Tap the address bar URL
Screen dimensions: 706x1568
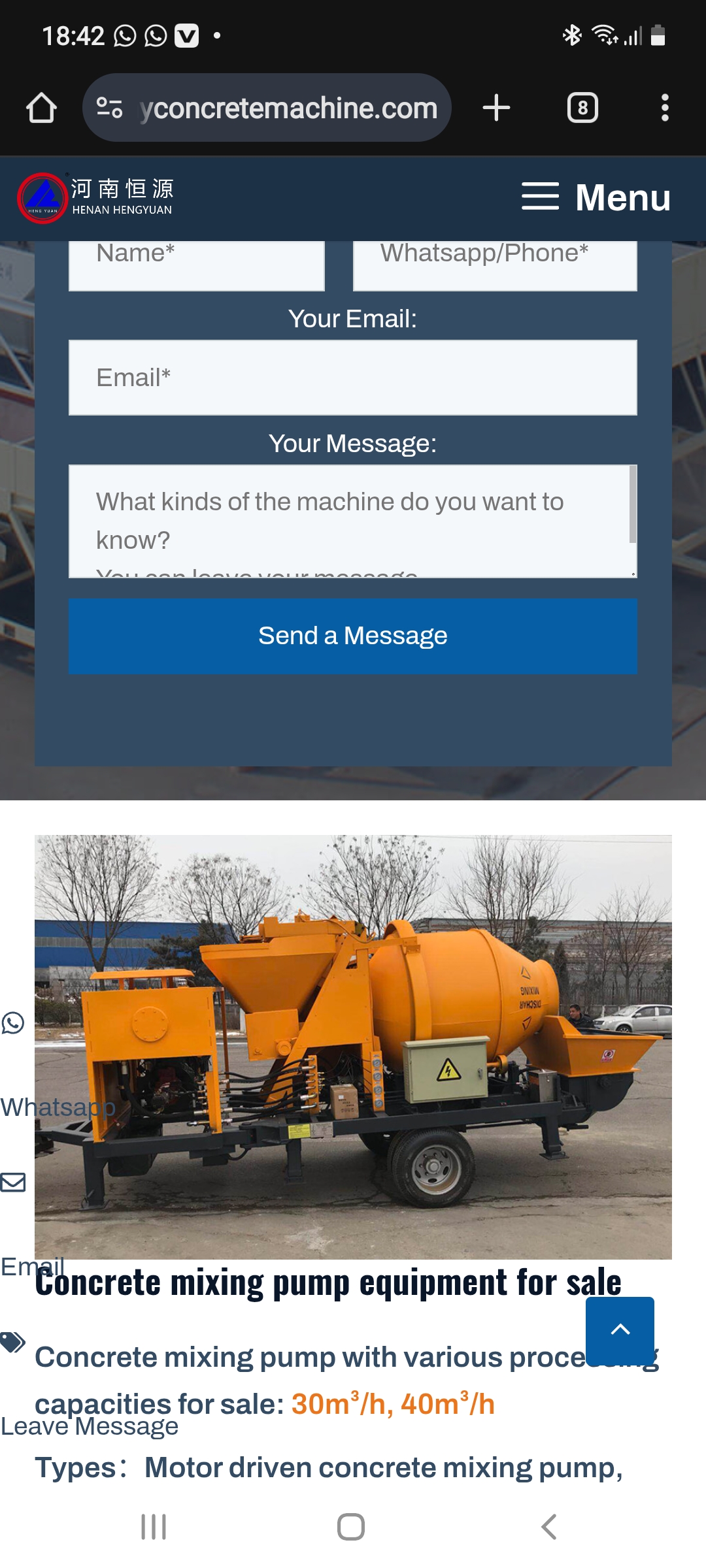(x=288, y=108)
